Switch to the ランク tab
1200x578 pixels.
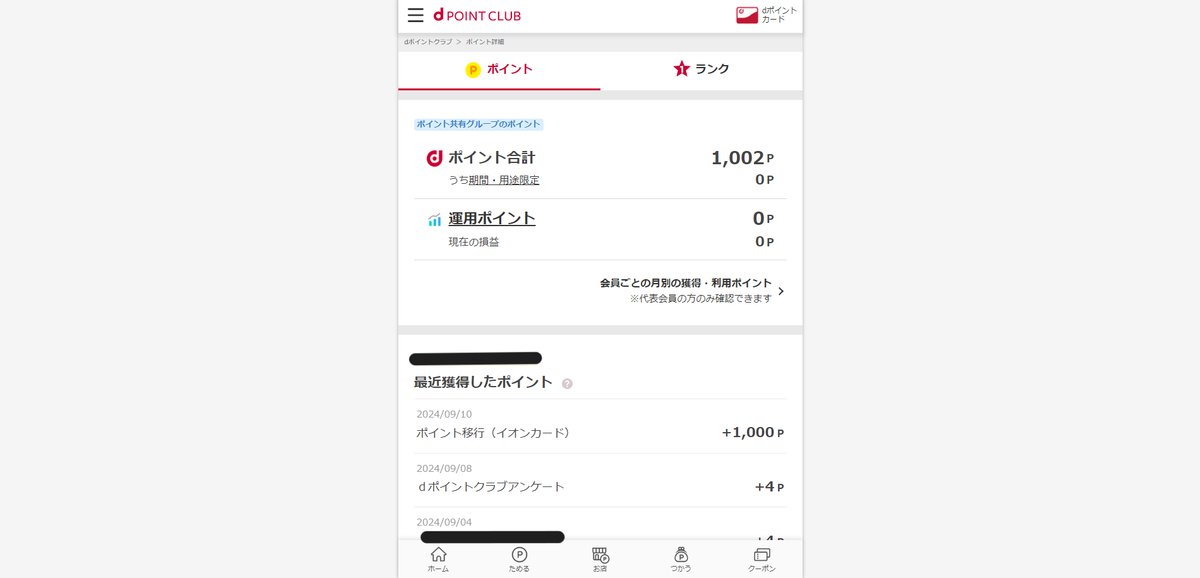pyautogui.click(x=701, y=69)
